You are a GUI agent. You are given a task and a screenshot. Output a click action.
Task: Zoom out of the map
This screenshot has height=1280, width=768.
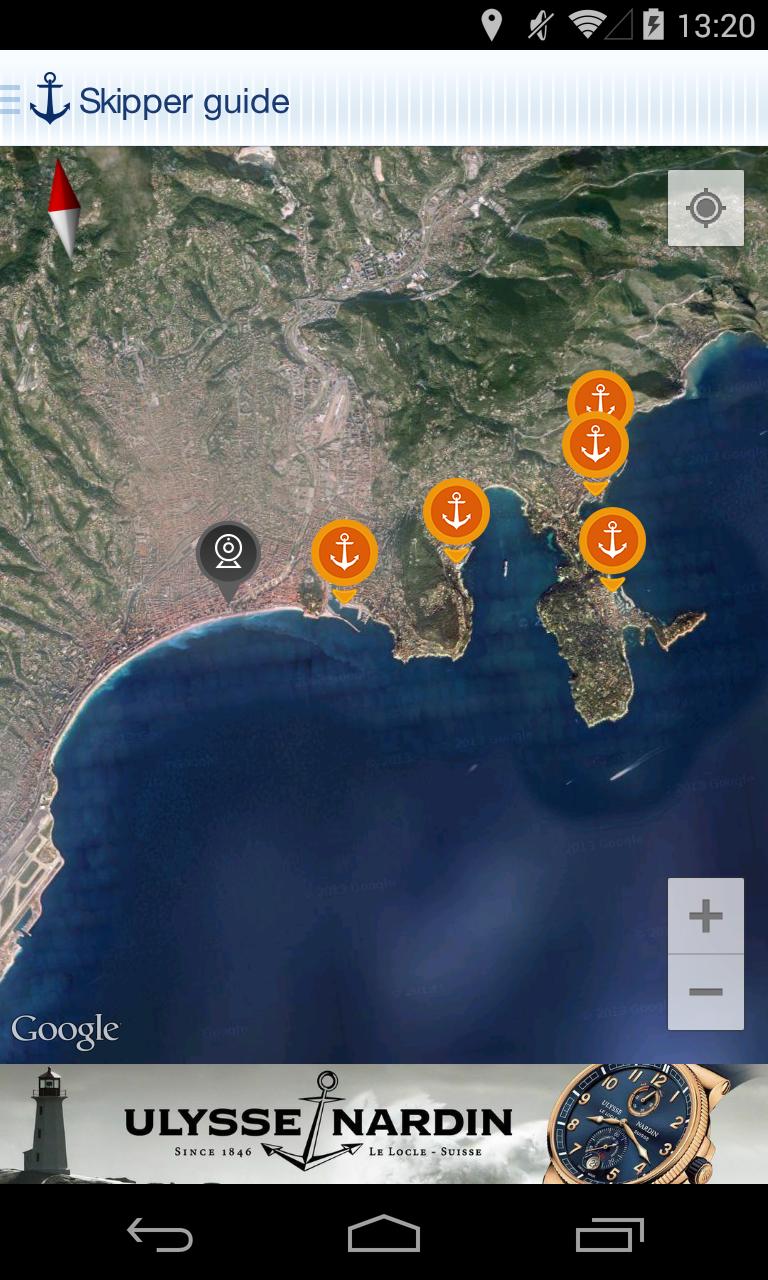[706, 992]
